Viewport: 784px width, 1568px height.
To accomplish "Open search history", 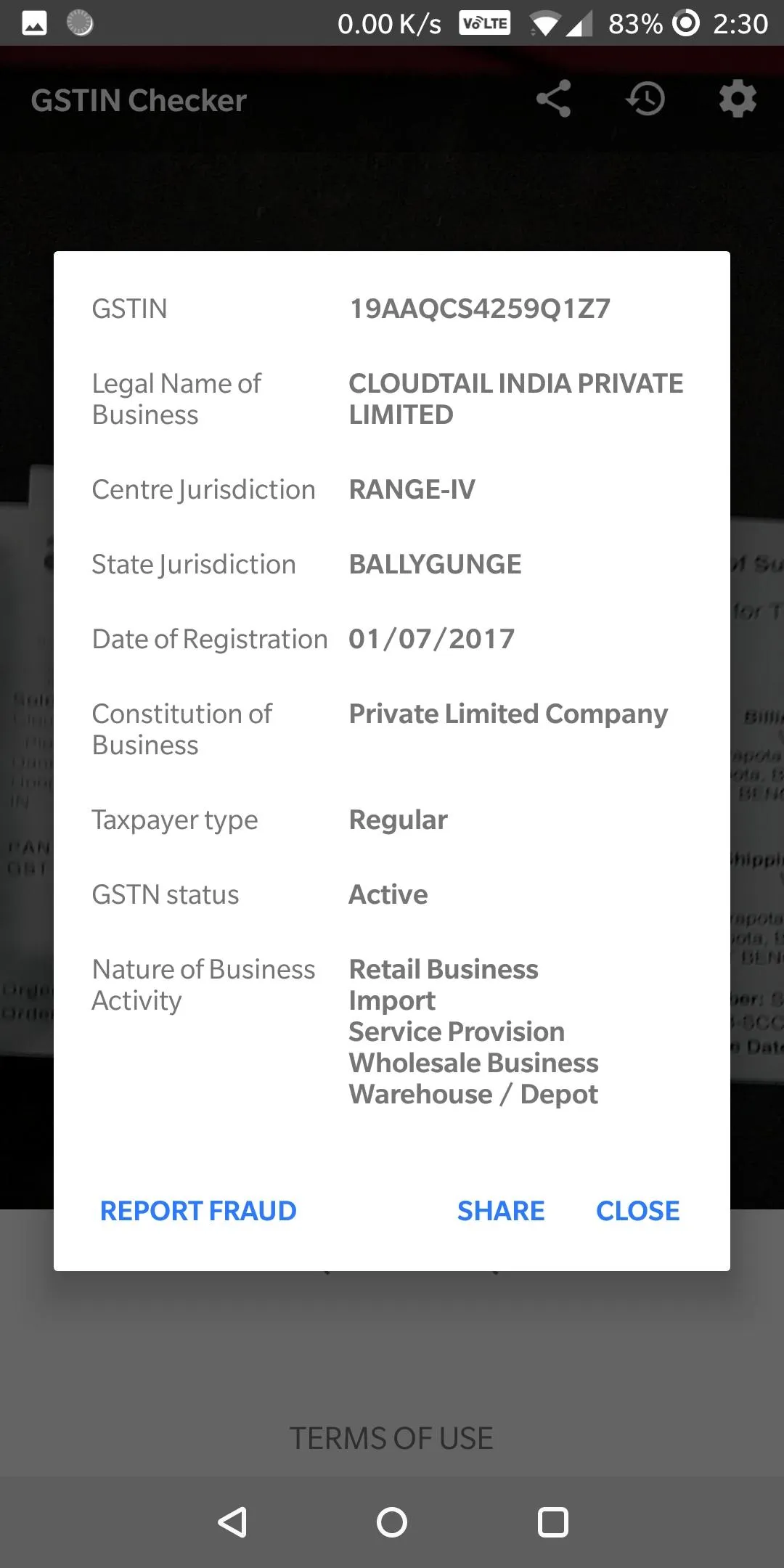I will click(x=645, y=99).
